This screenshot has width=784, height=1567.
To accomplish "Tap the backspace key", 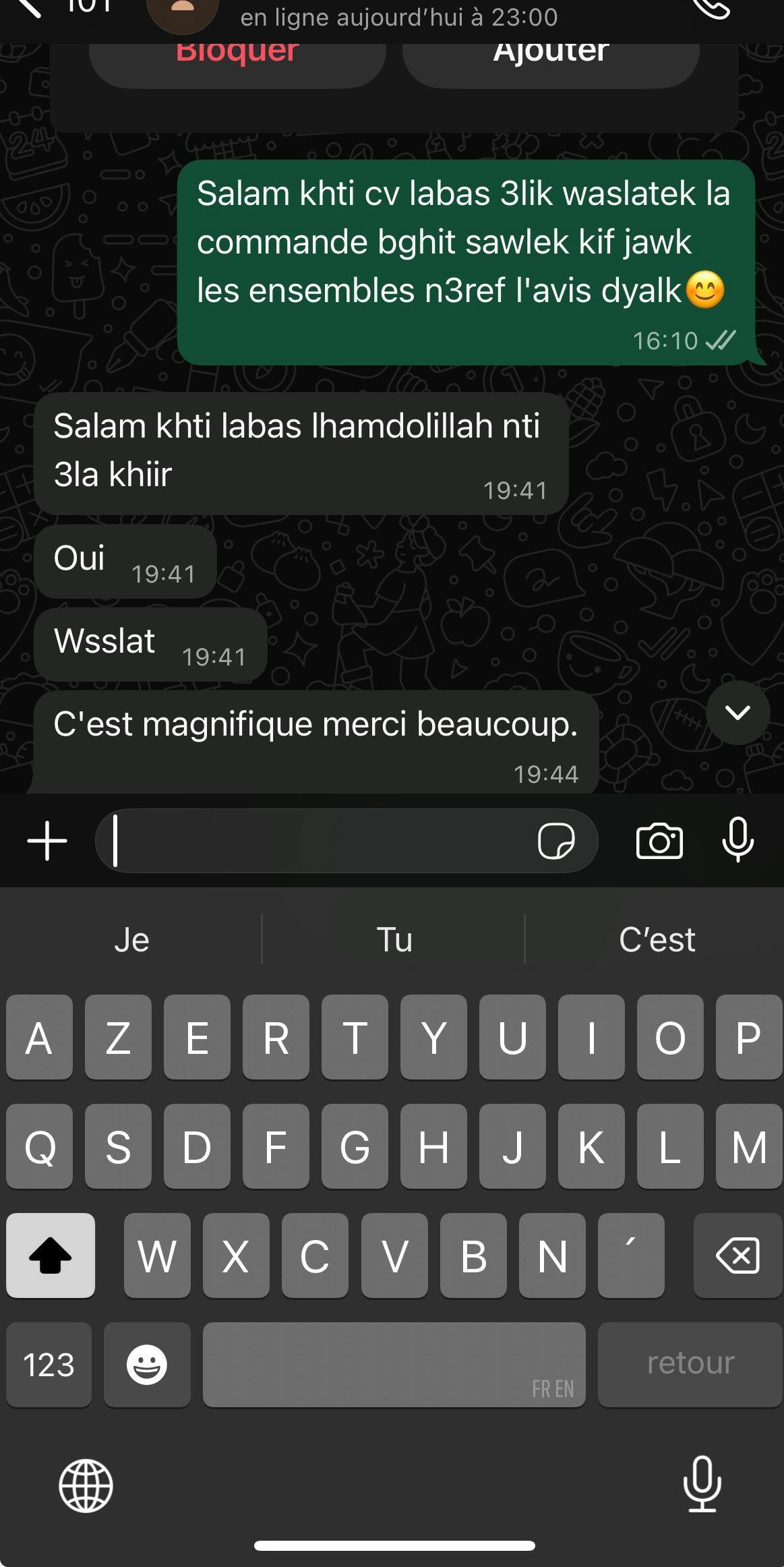I will click(737, 1255).
